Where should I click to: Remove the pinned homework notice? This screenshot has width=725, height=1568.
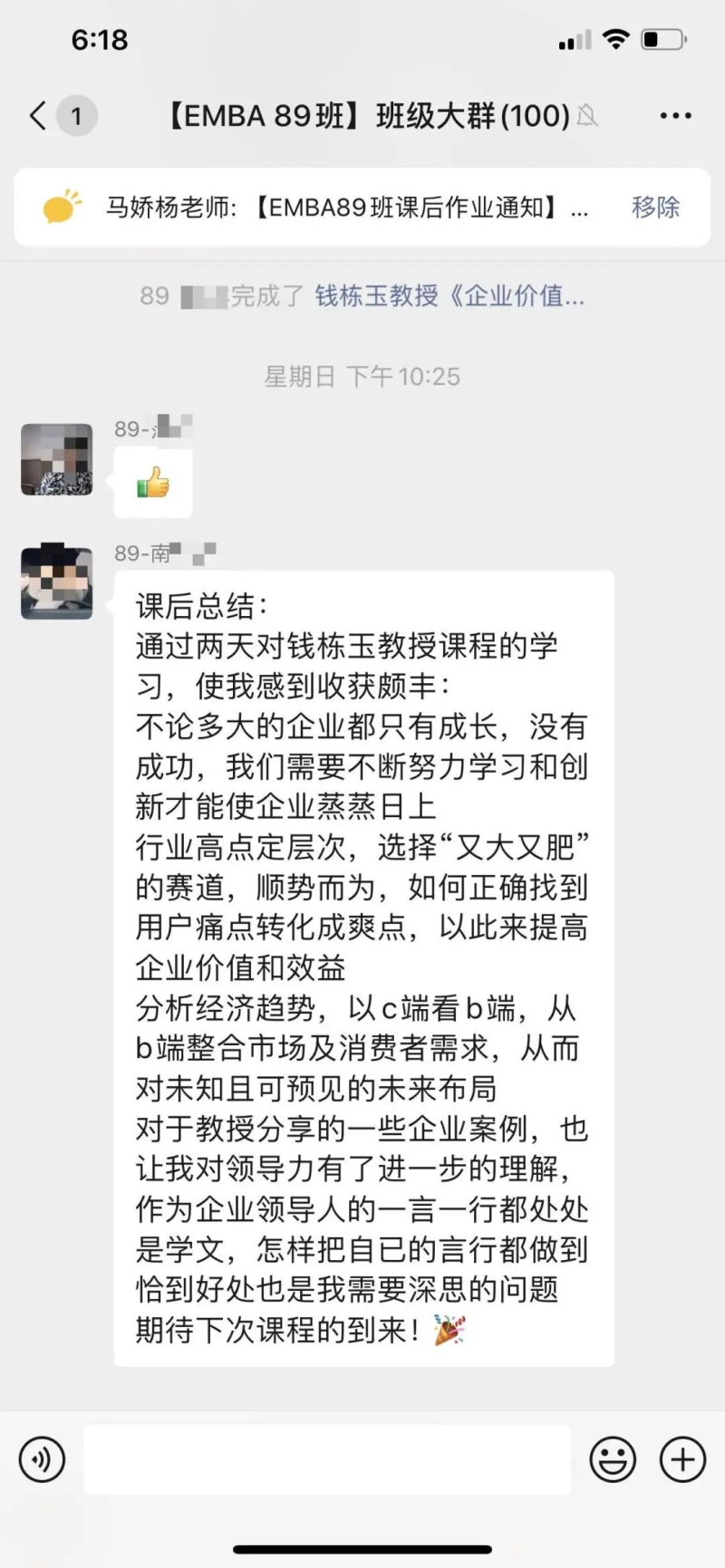655,207
